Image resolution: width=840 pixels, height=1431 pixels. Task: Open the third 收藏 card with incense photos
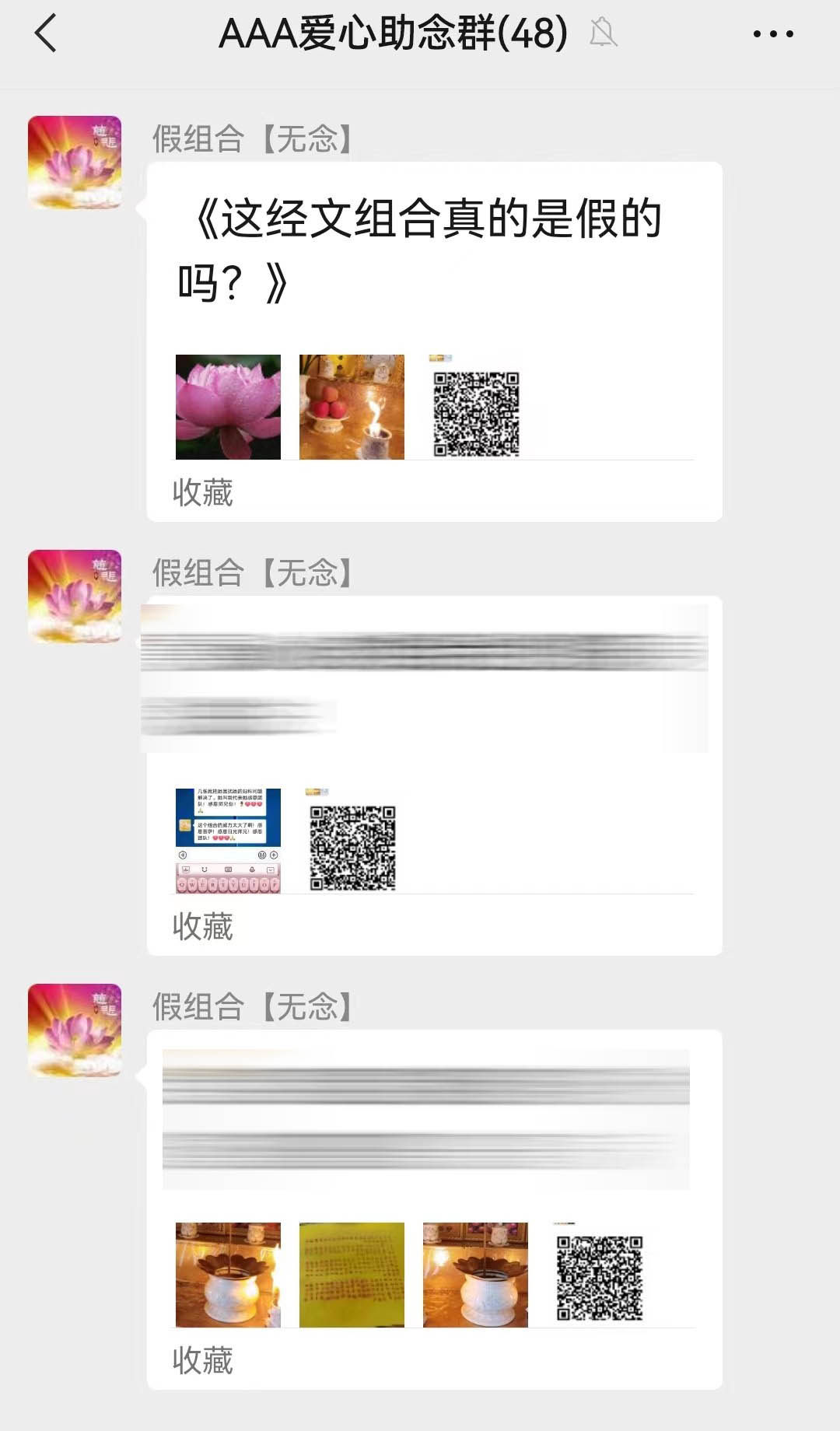(433, 1209)
